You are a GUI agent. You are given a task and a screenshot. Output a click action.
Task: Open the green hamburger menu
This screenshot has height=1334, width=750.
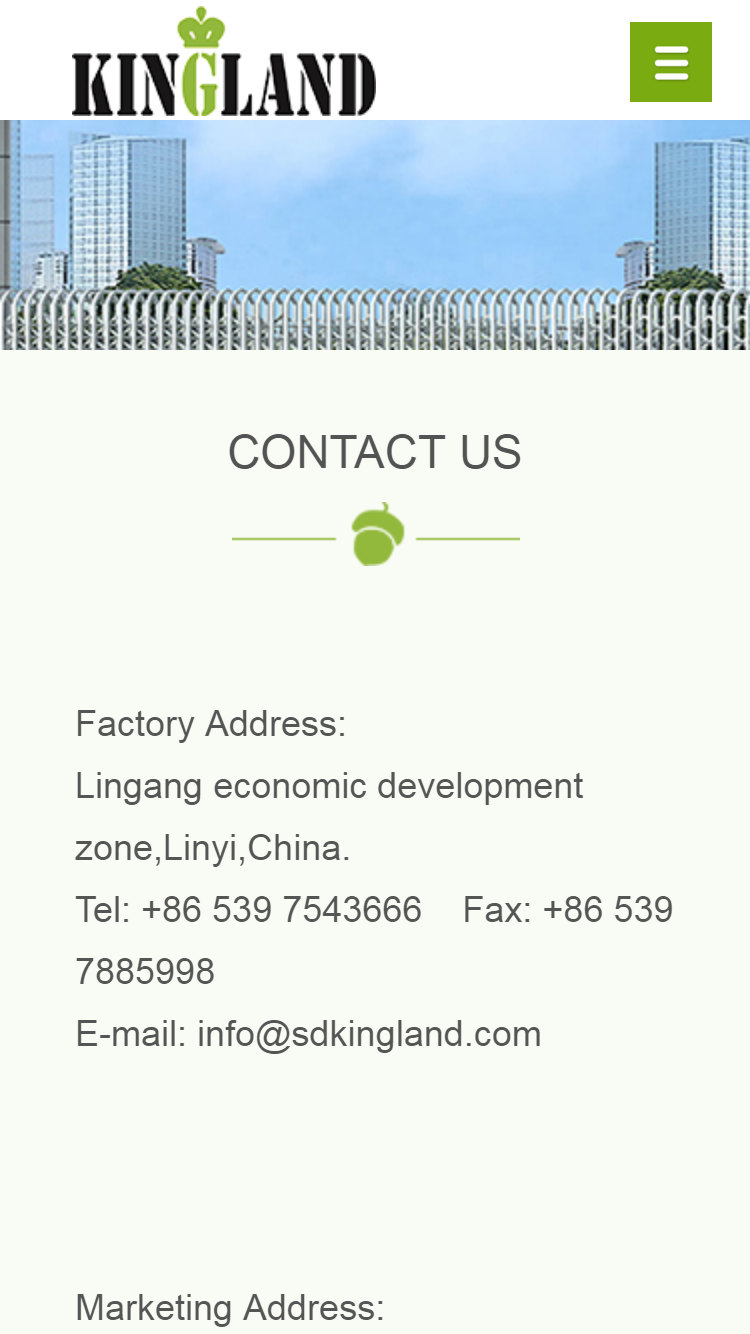coord(670,62)
